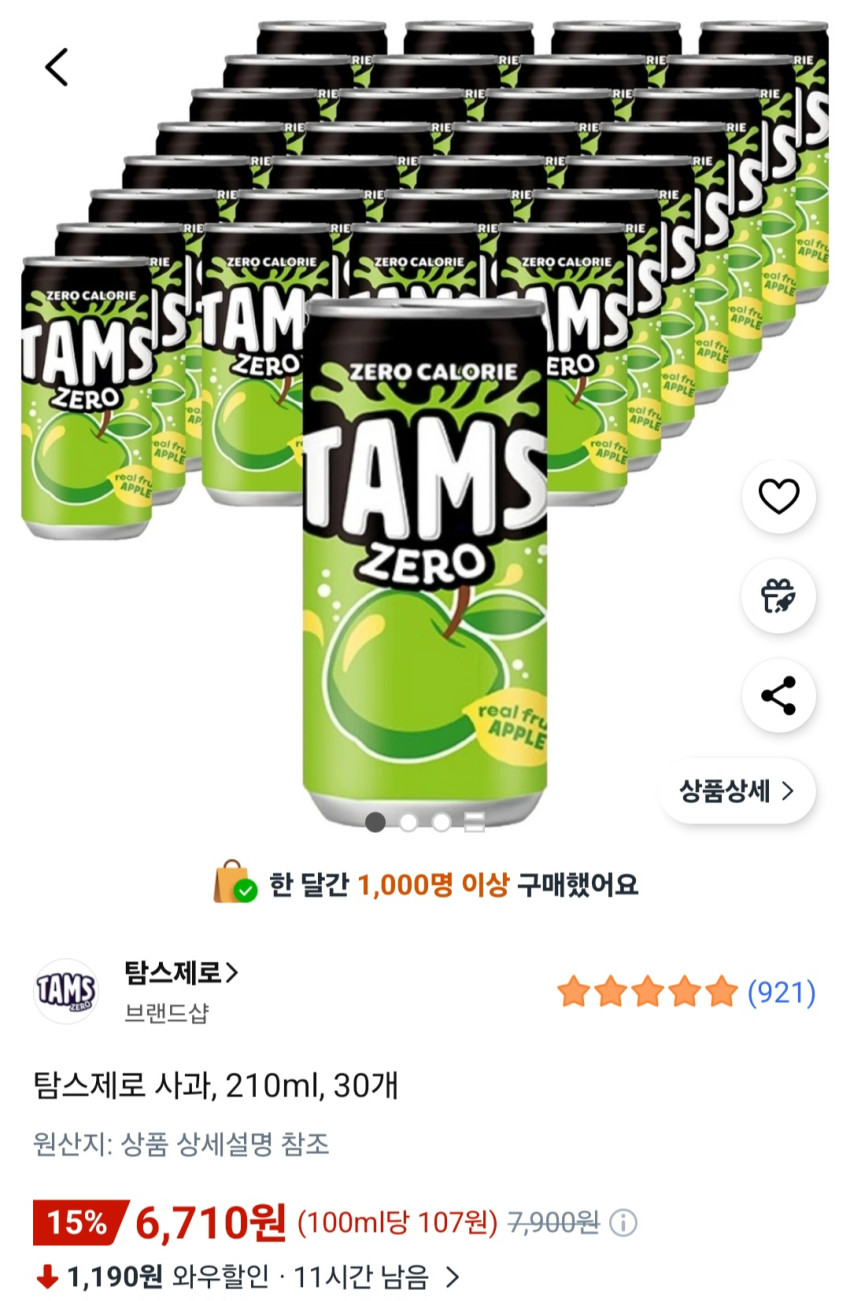Viewport: 850px width, 1301px height.
Task: View the 921 customer reviews
Action: pyautogui.click(x=782, y=993)
